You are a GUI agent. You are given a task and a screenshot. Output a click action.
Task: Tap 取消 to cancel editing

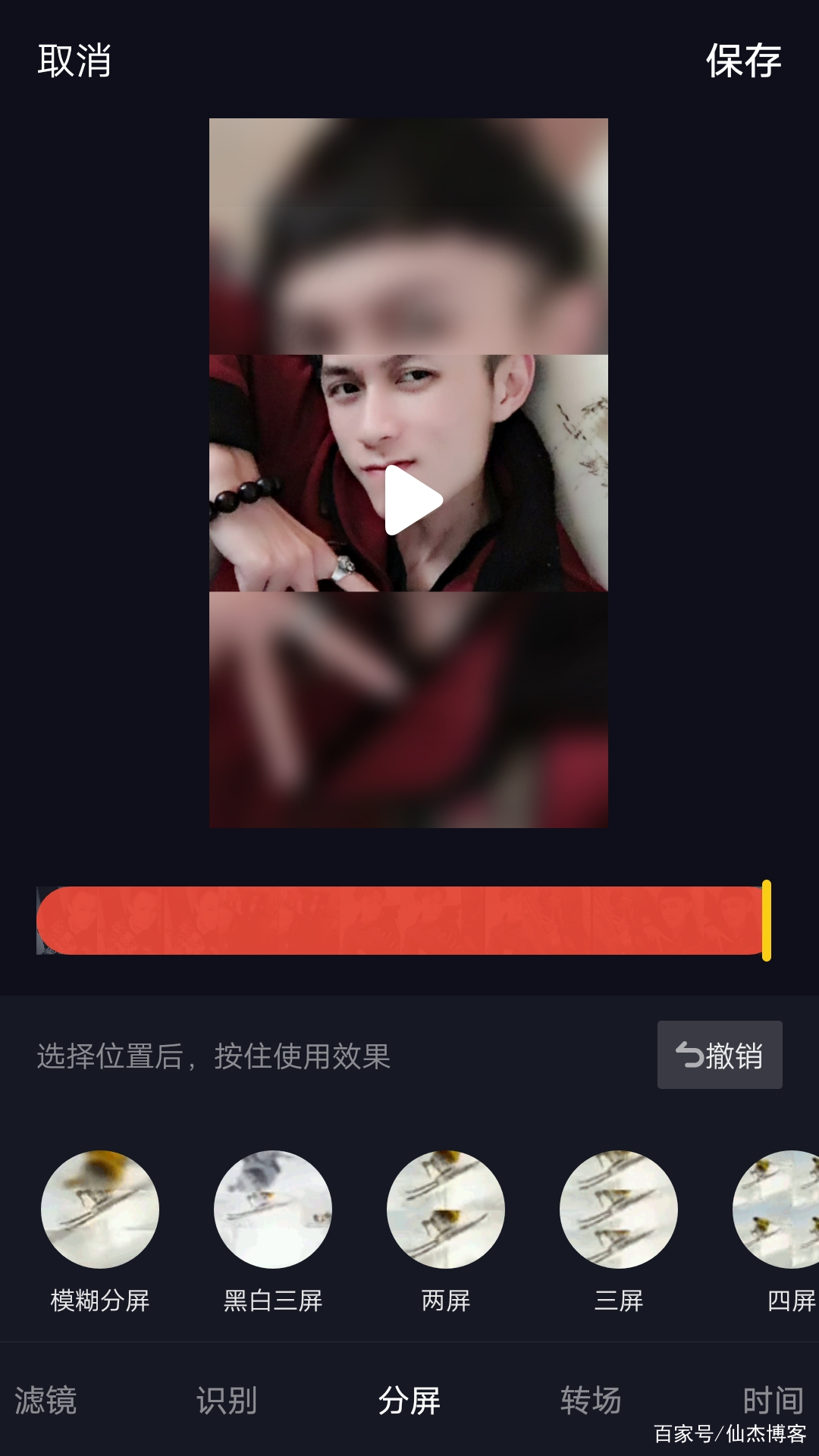click(x=74, y=61)
